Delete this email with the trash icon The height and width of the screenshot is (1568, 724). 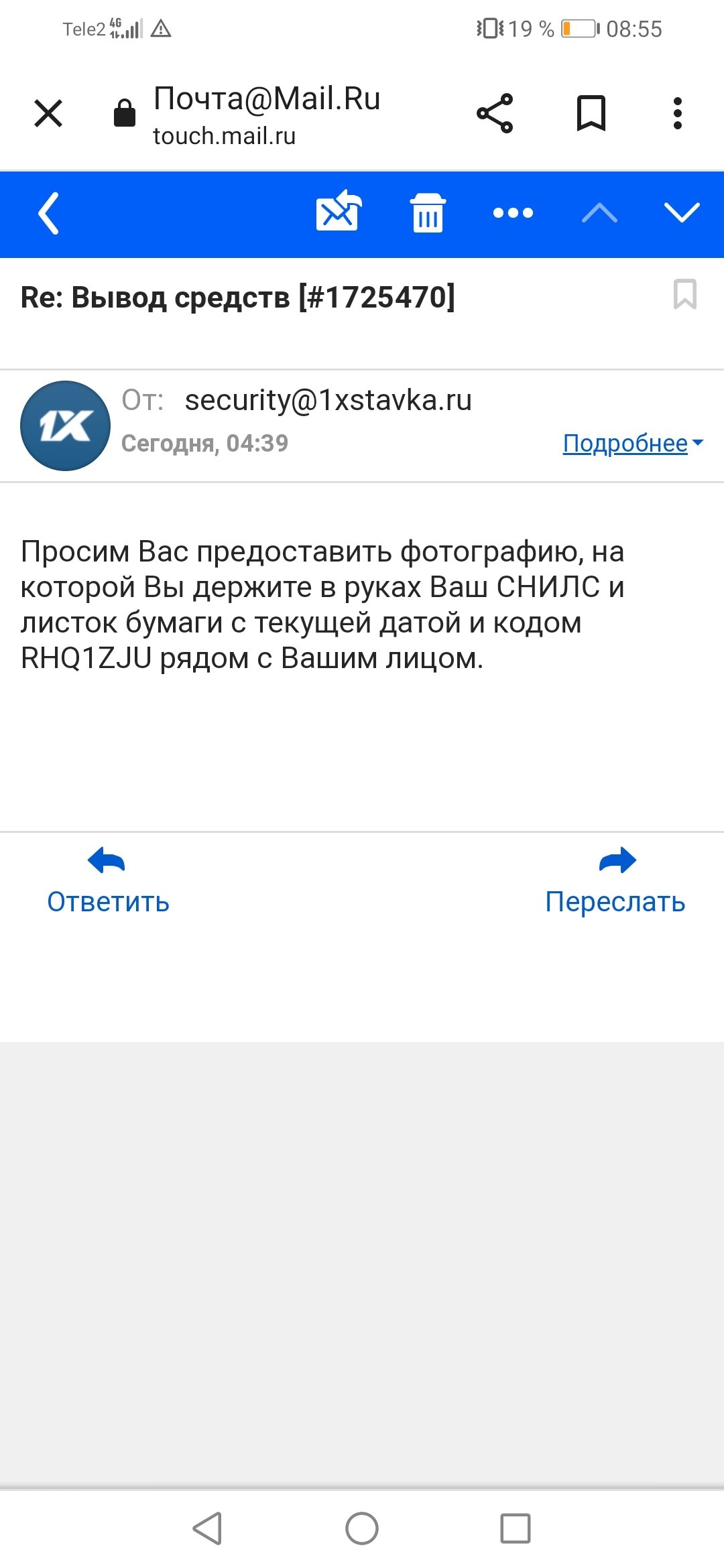pos(428,213)
